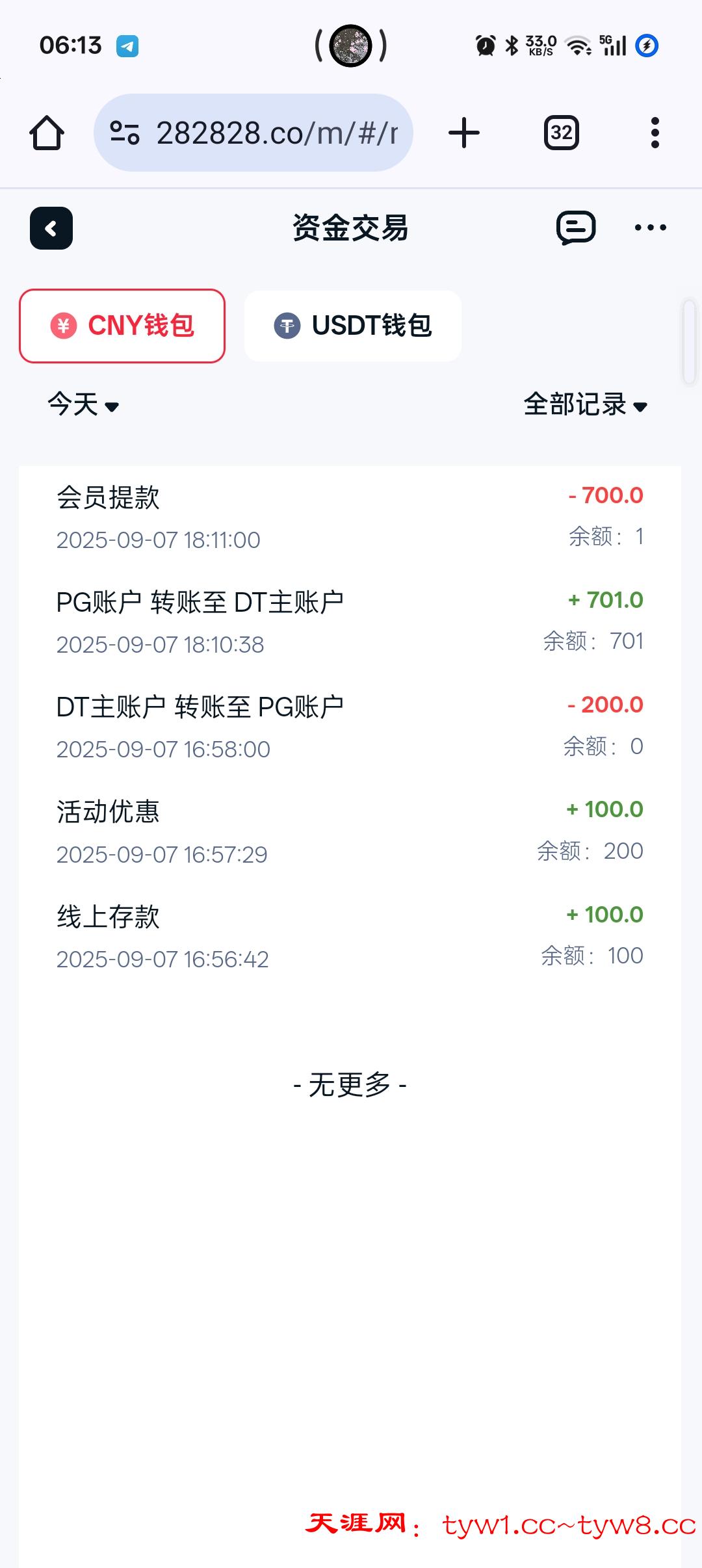Expand the 今天 date filter dropdown
The width and height of the screenshot is (702, 1568).
(x=83, y=404)
